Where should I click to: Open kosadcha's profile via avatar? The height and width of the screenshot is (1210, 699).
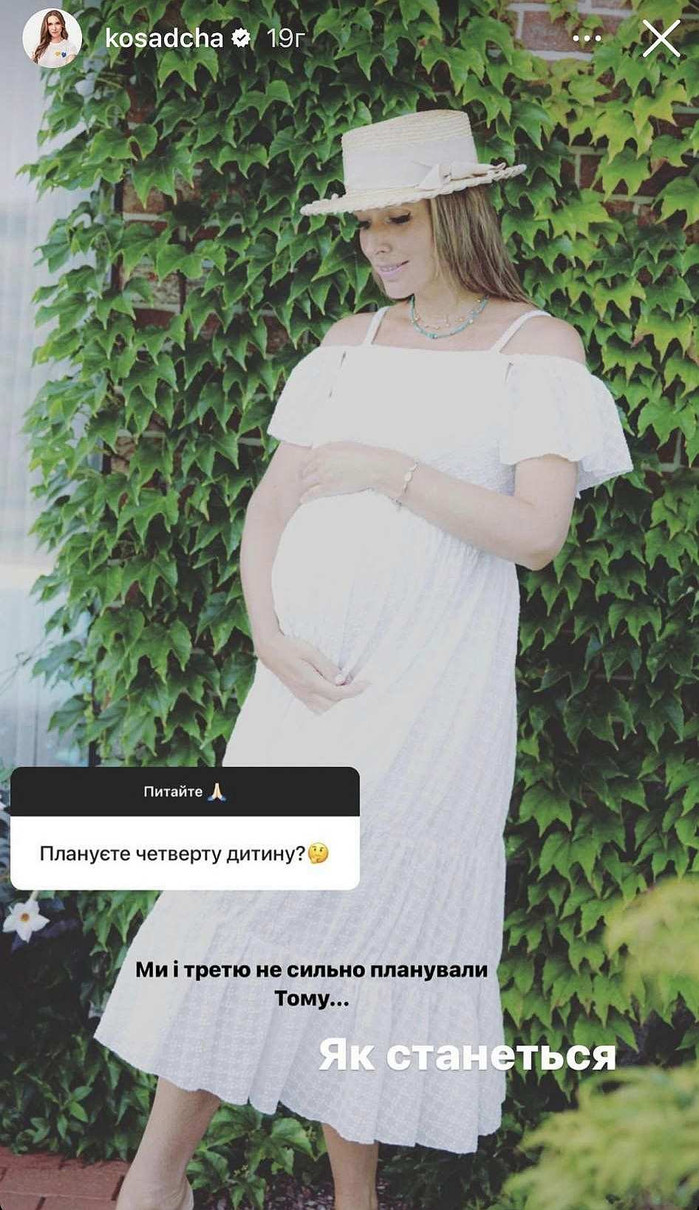click(52, 39)
